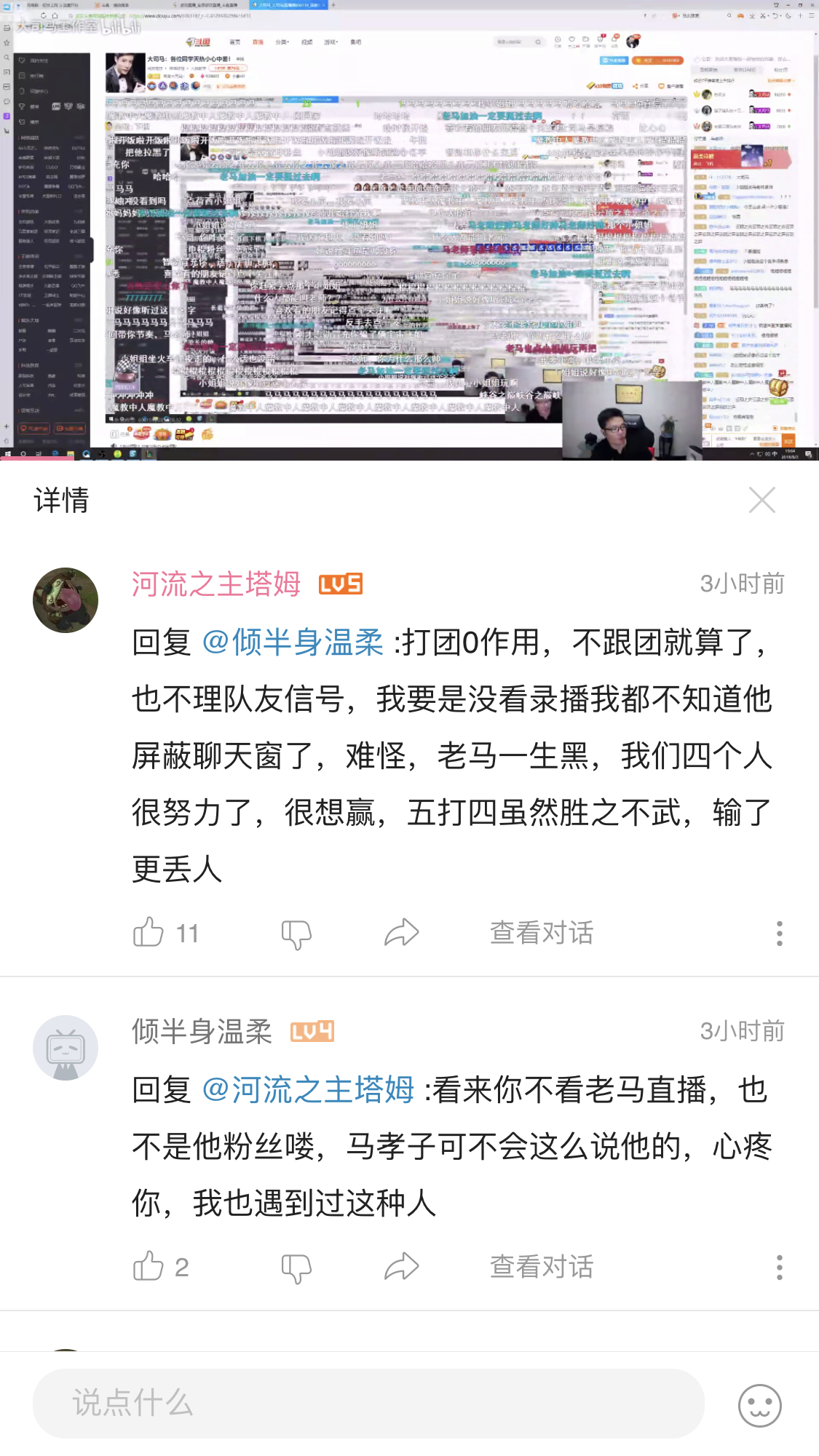
Task: Dislike the comment by 河流之主塔姆
Action: 296,934
